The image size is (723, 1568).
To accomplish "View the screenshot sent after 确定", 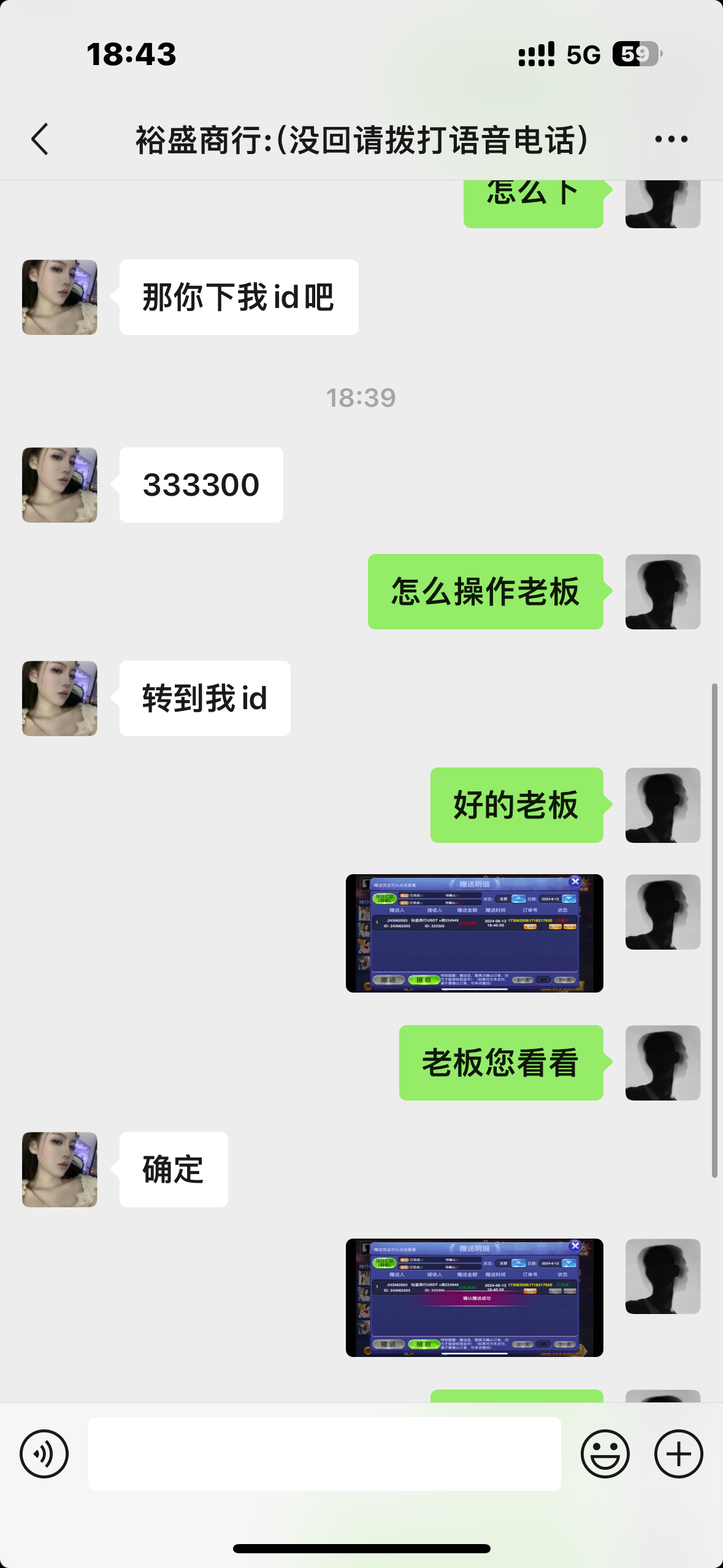I will click(x=474, y=1297).
